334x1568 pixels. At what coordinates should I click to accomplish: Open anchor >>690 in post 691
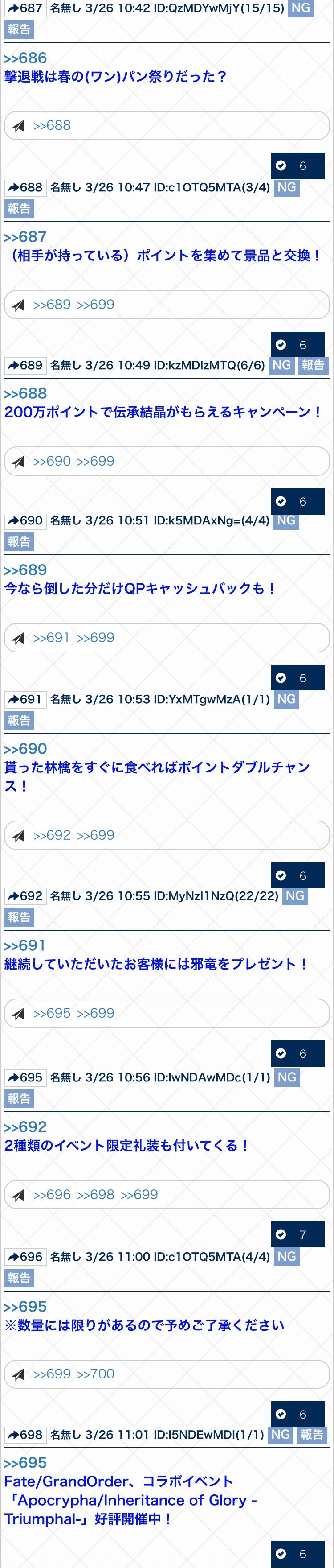point(25,749)
